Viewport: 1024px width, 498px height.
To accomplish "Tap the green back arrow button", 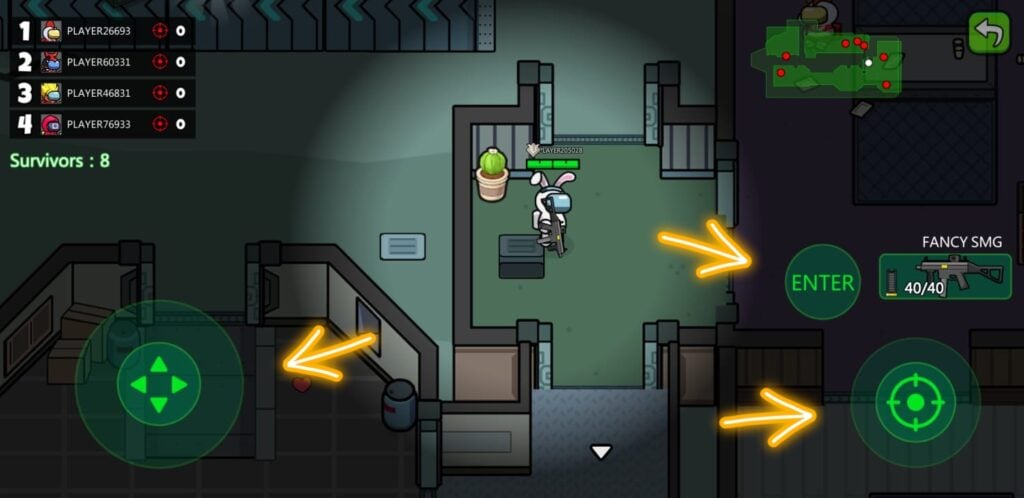I will (x=988, y=34).
